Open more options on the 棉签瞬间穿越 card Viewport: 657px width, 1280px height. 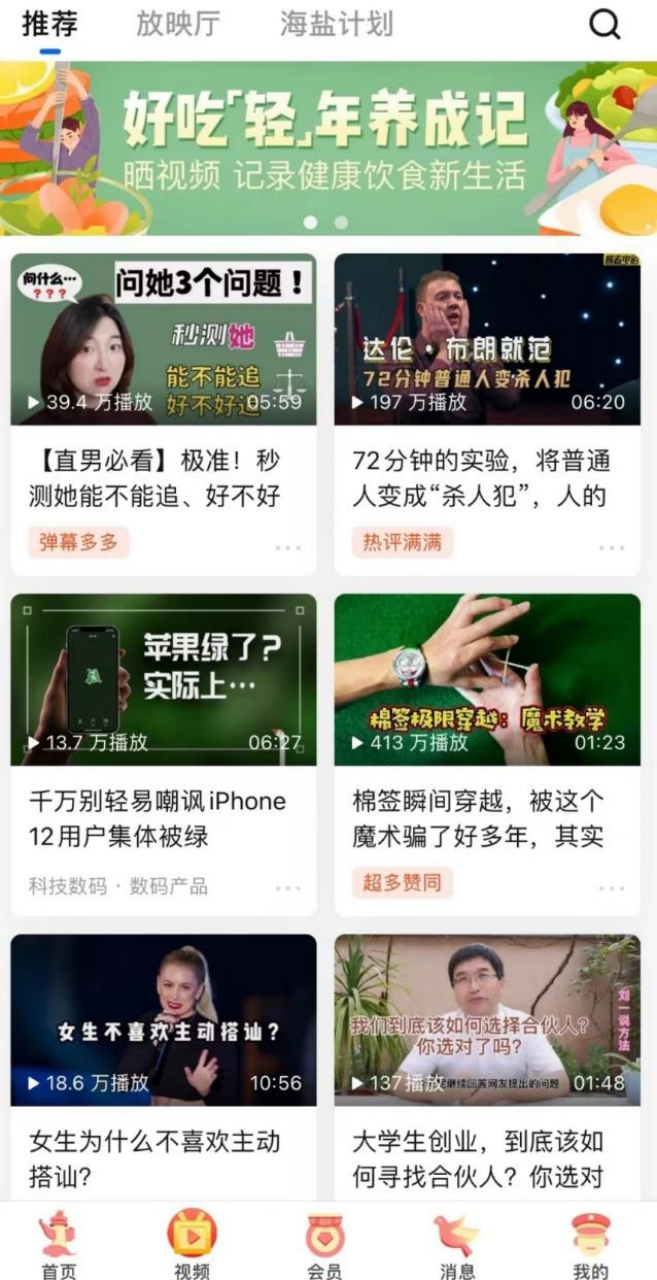coord(611,888)
